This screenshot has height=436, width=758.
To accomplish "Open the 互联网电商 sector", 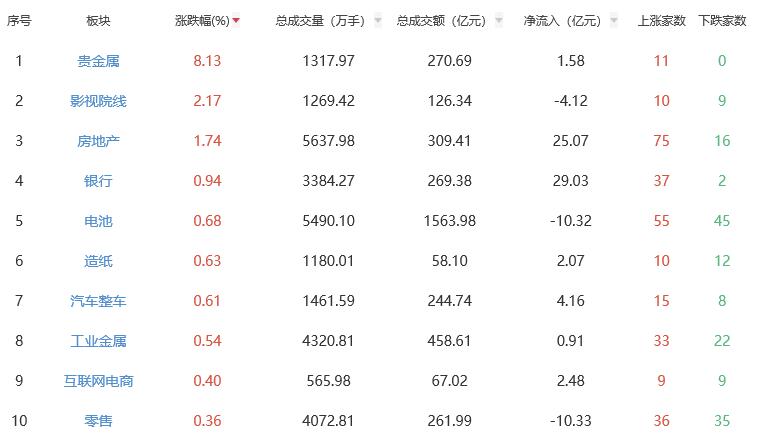I will (x=98, y=381).
